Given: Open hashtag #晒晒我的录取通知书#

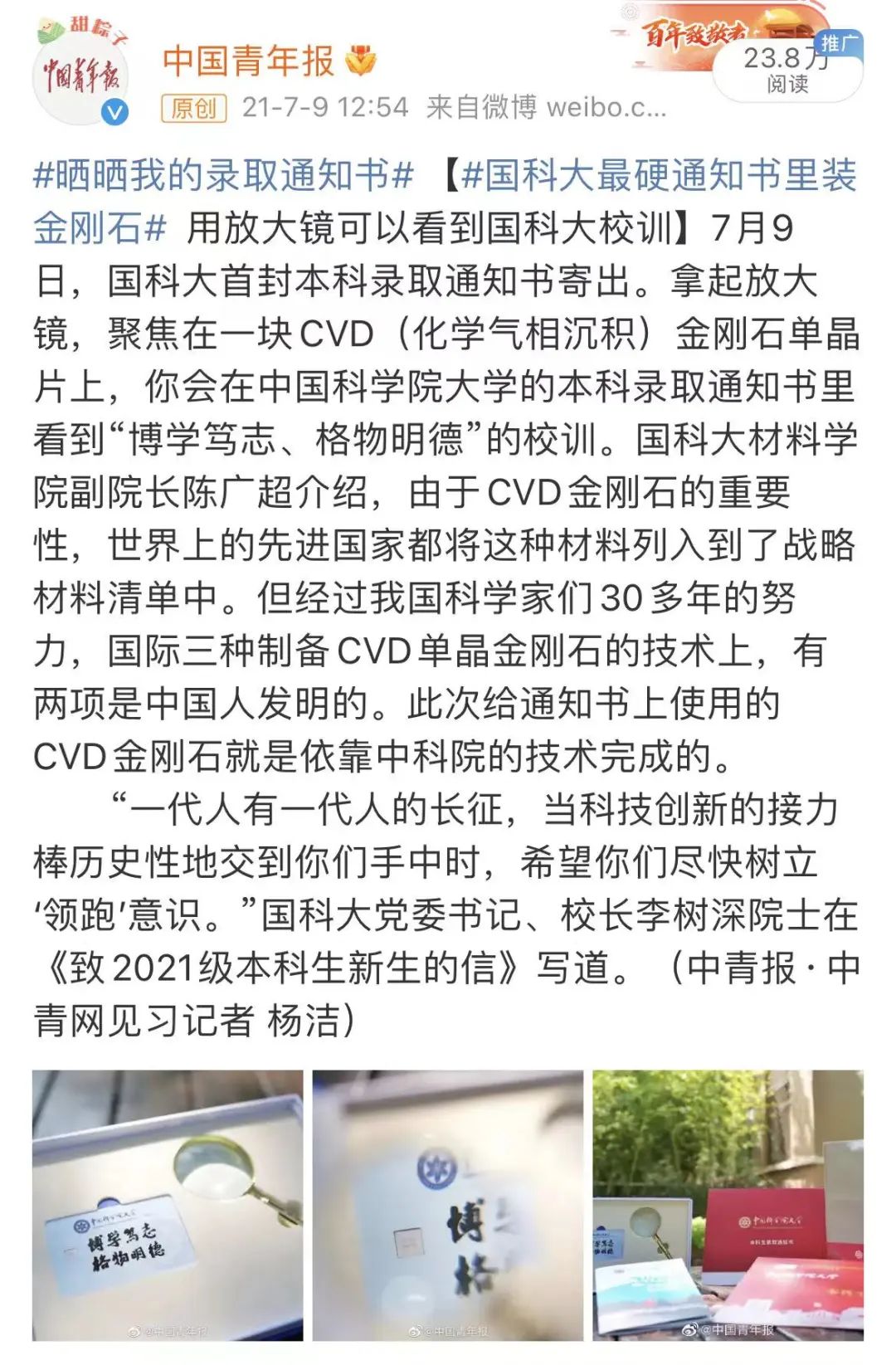Looking at the screenshot, I should tap(222, 176).
